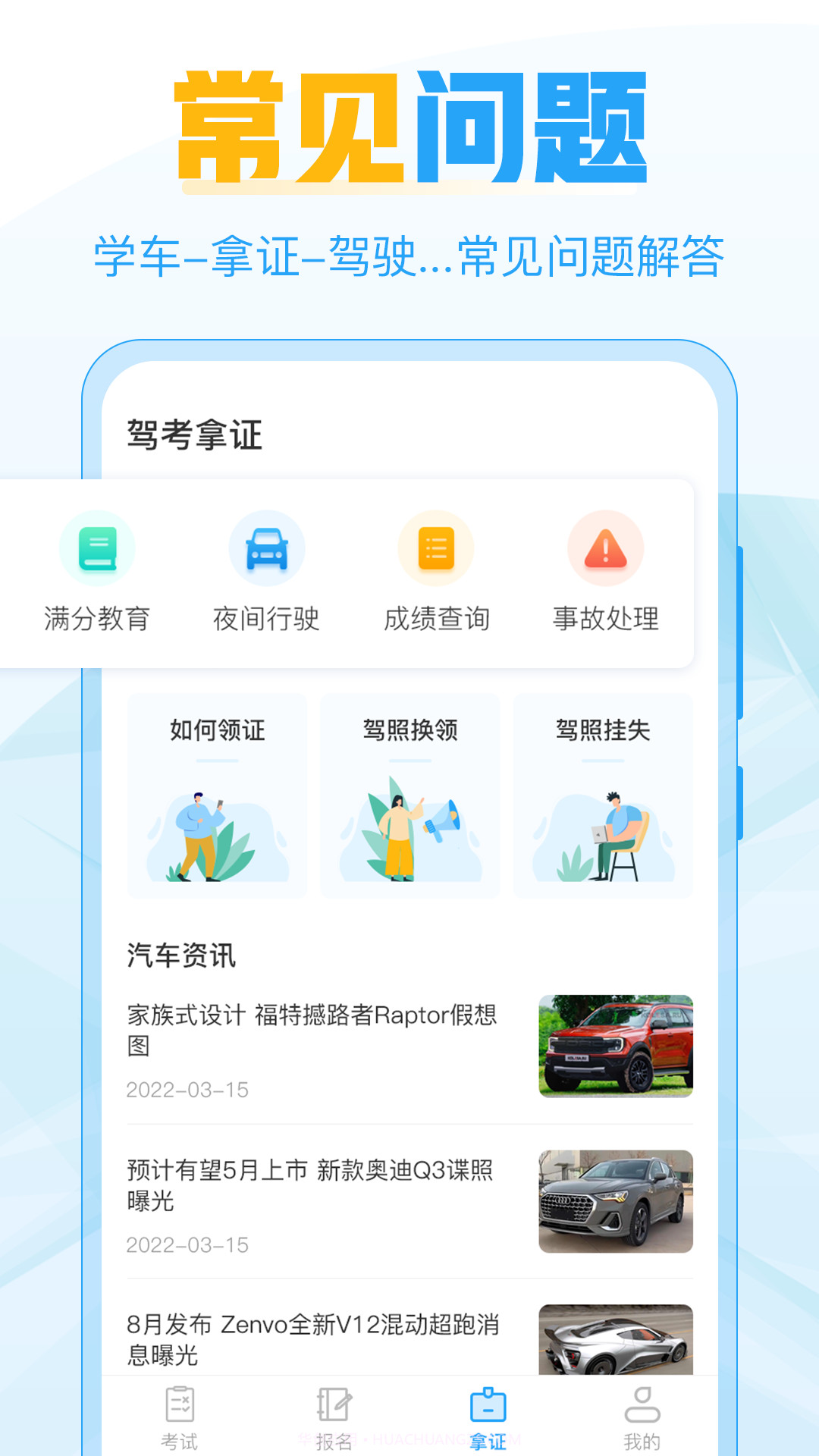Open the 报名 signup pen icon
The height and width of the screenshot is (1456, 819).
click(334, 1407)
